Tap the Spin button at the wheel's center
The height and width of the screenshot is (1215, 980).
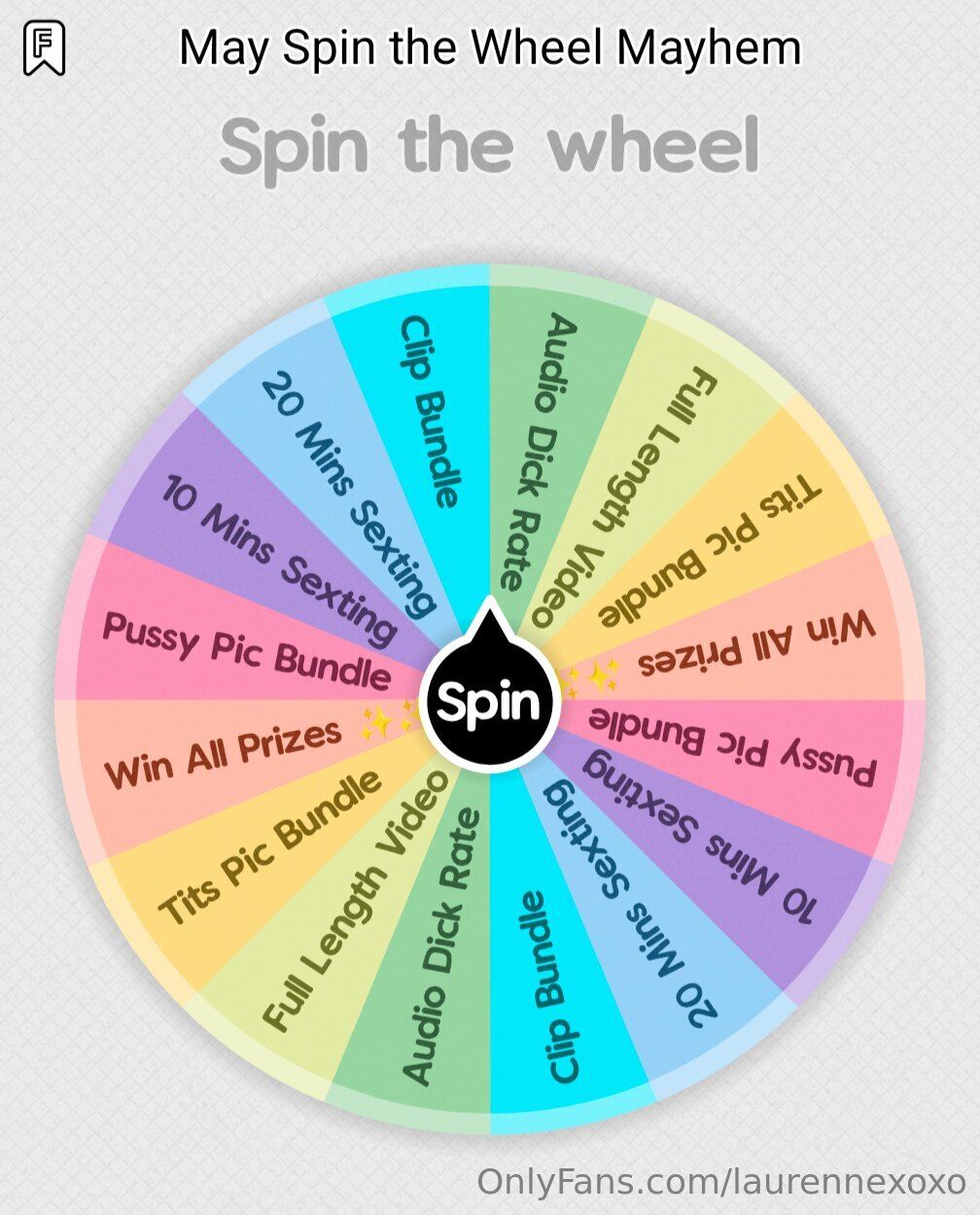tap(488, 700)
